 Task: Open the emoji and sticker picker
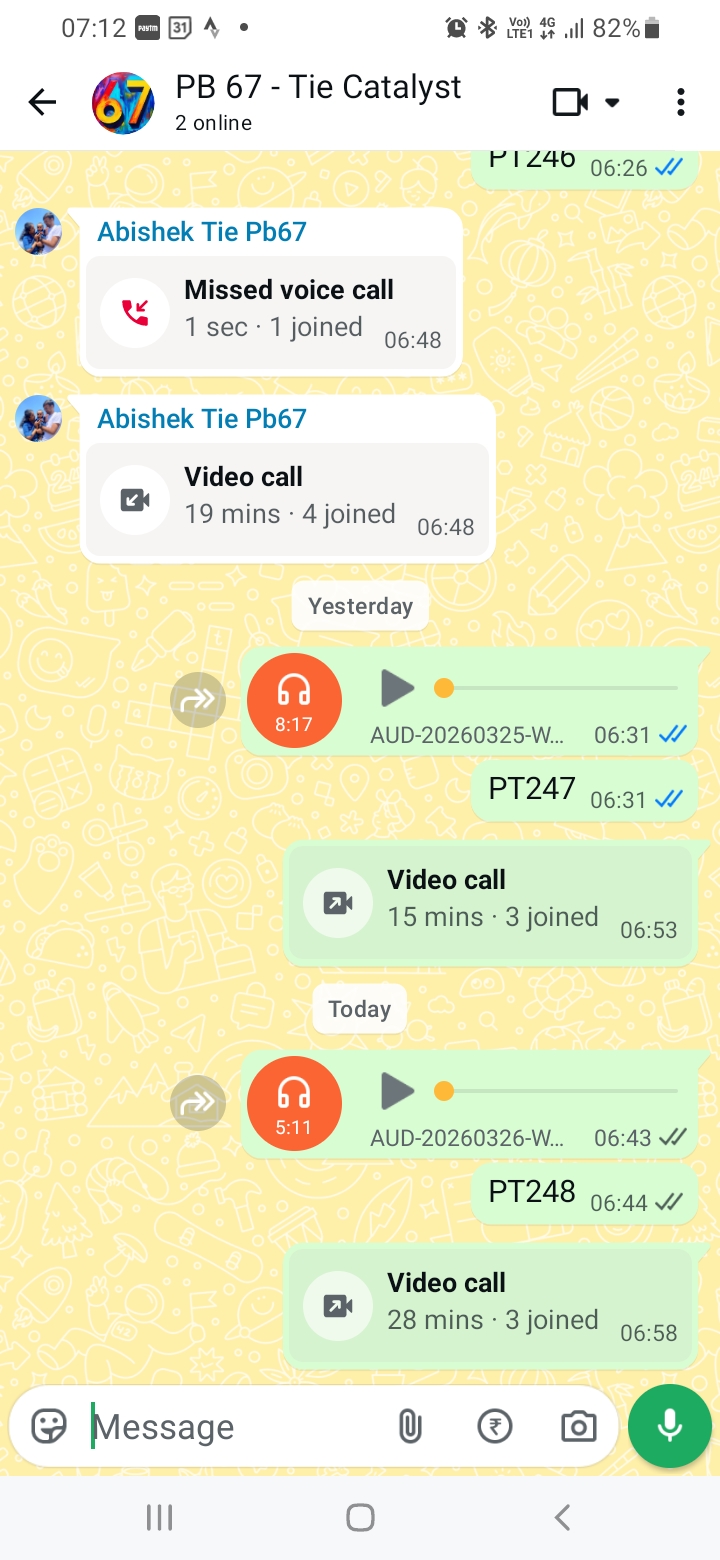49,1427
